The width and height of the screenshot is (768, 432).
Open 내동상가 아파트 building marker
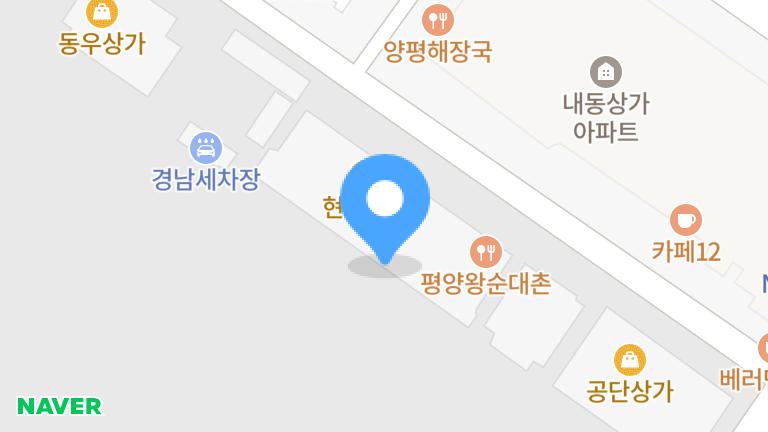tap(605, 72)
